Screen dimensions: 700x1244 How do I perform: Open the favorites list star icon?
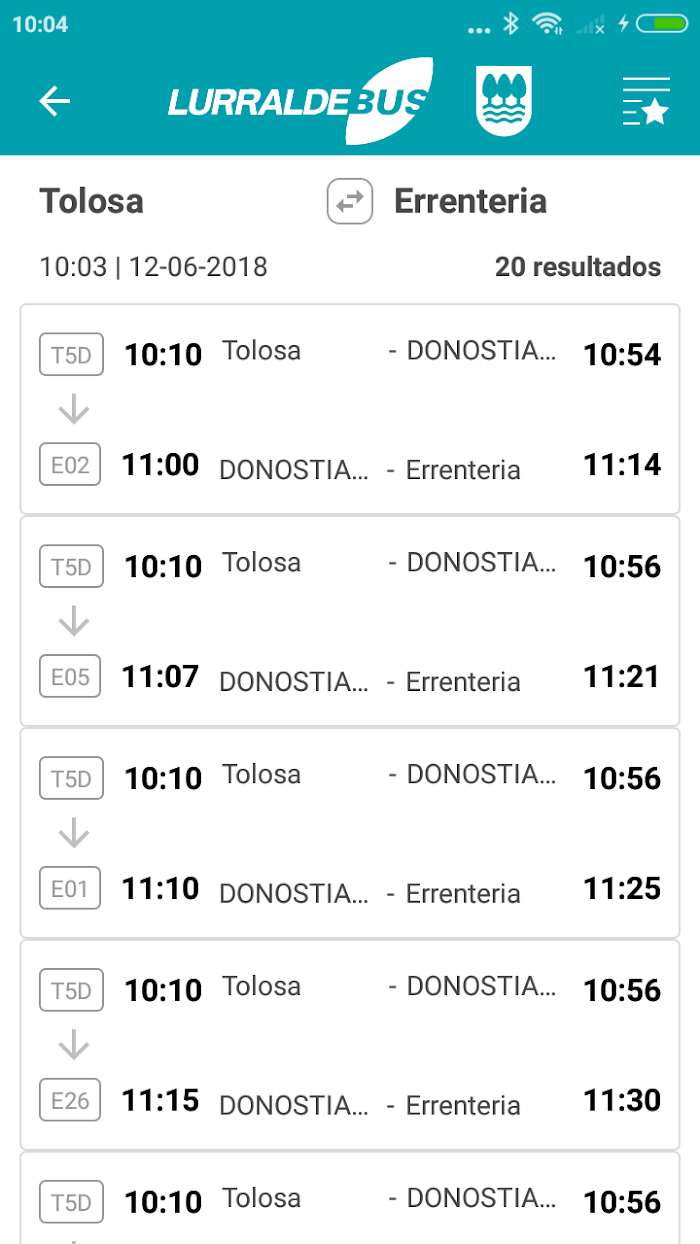(x=645, y=101)
